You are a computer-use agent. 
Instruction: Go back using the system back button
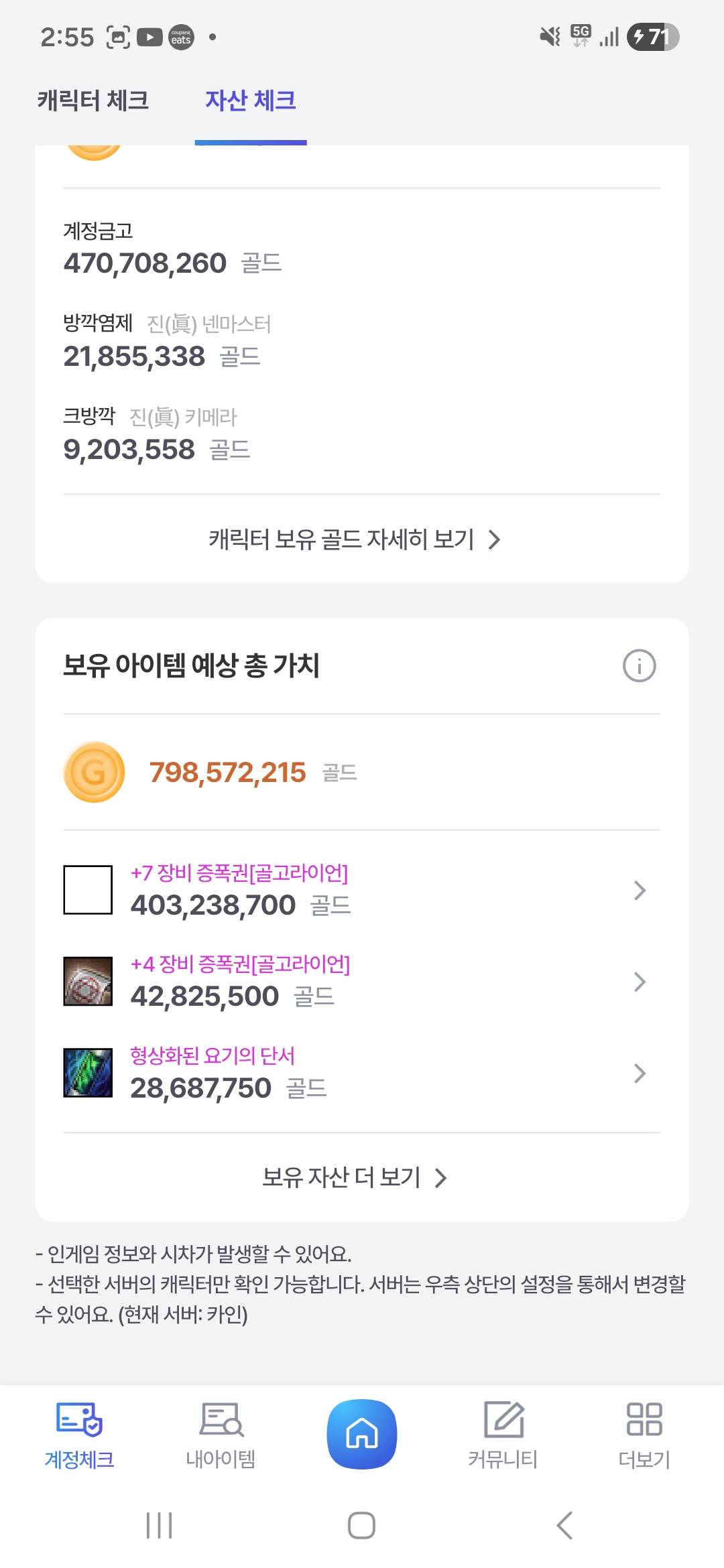click(564, 1526)
